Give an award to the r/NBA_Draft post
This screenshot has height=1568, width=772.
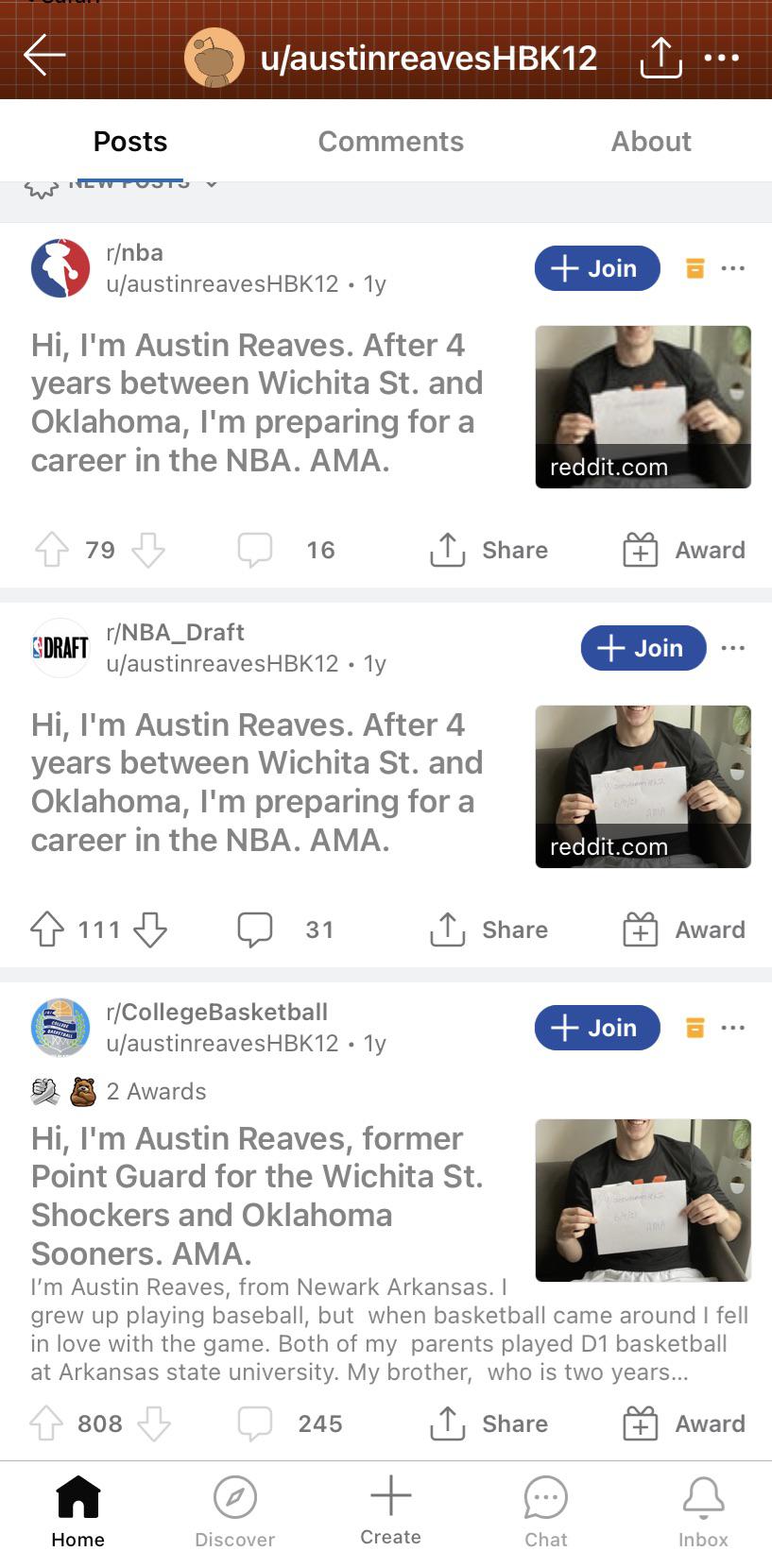[684, 929]
